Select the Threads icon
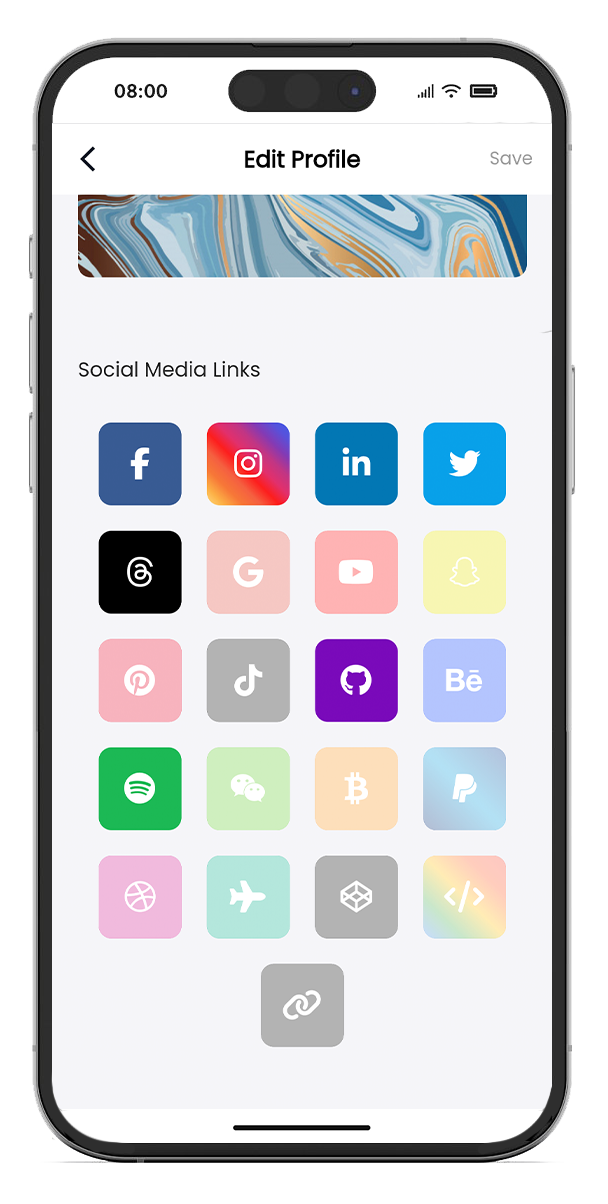608x1204 pixels. coord(140,572)
